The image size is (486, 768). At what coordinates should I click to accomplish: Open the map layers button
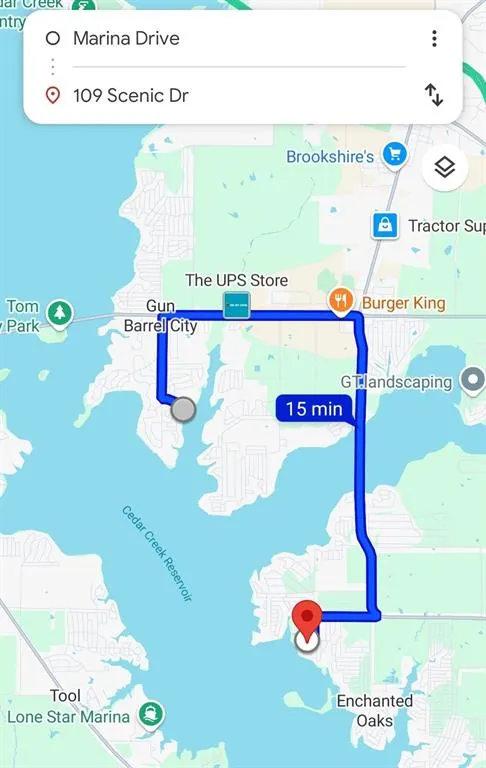(445, 168)
